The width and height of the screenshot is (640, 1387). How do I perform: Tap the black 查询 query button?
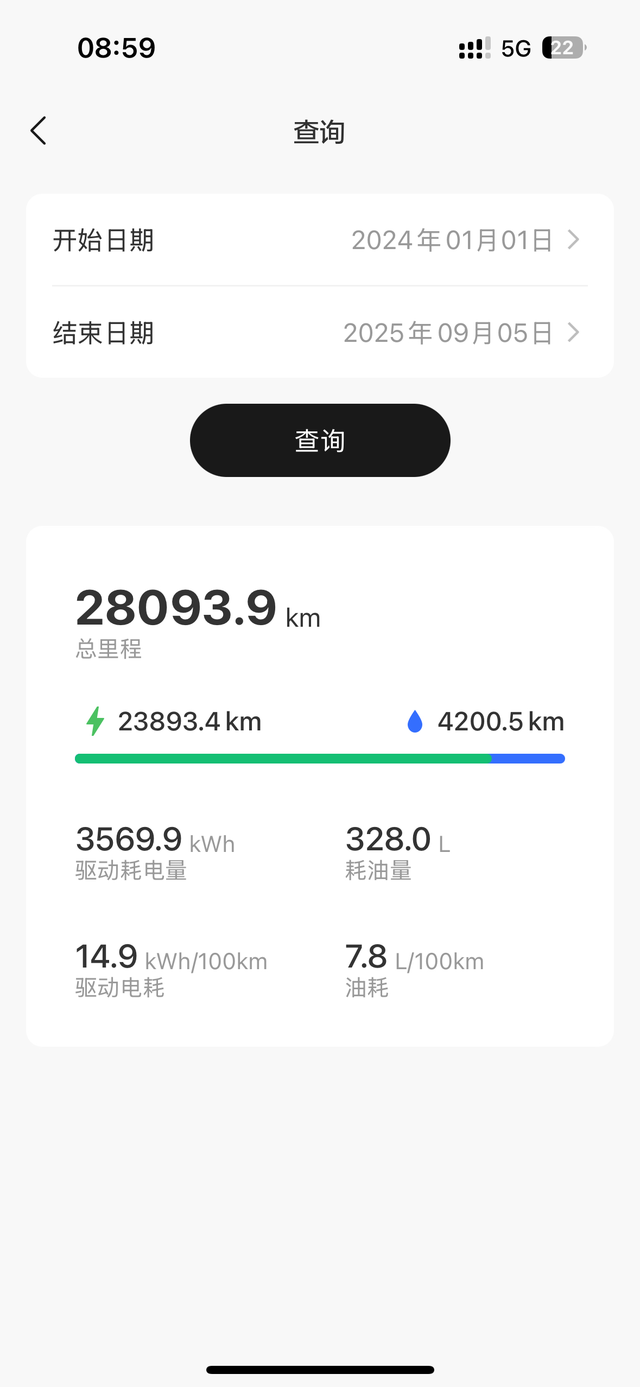[x=320, y=440]
